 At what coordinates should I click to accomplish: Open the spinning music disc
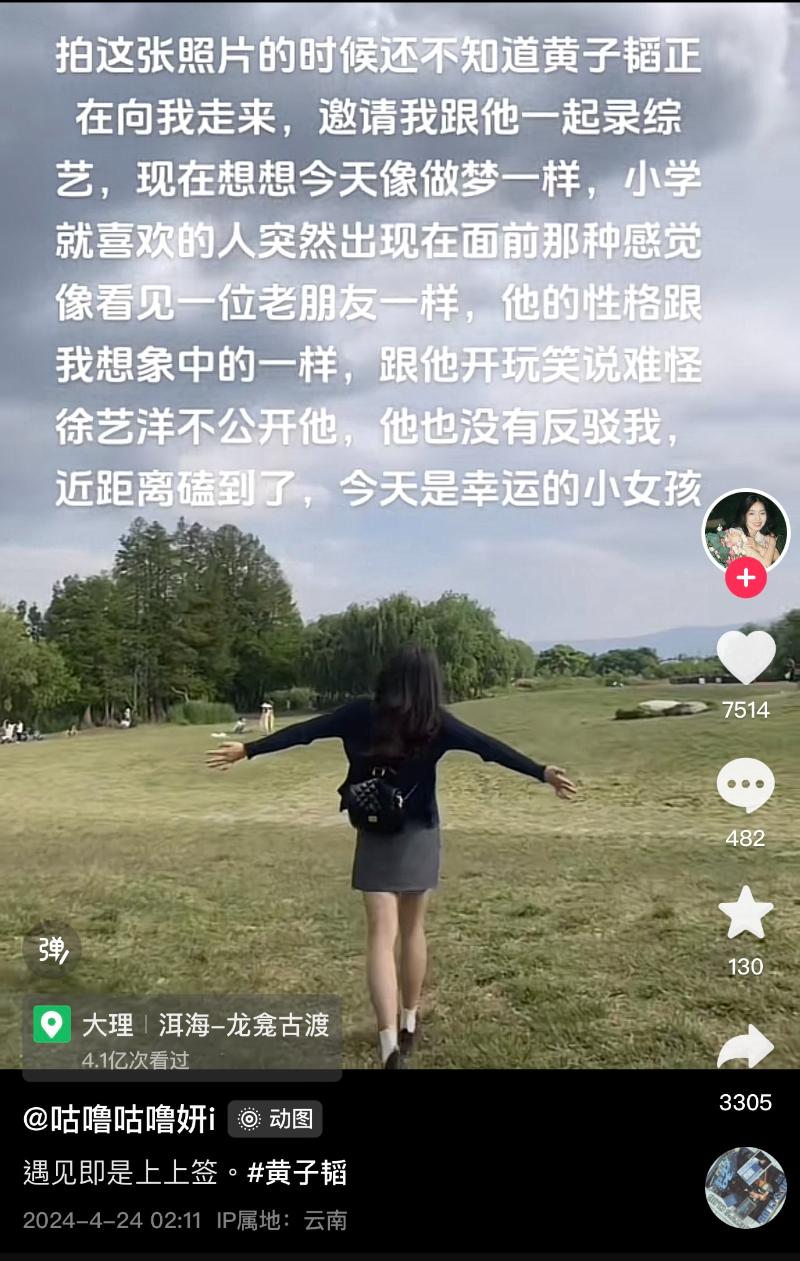746,1188
